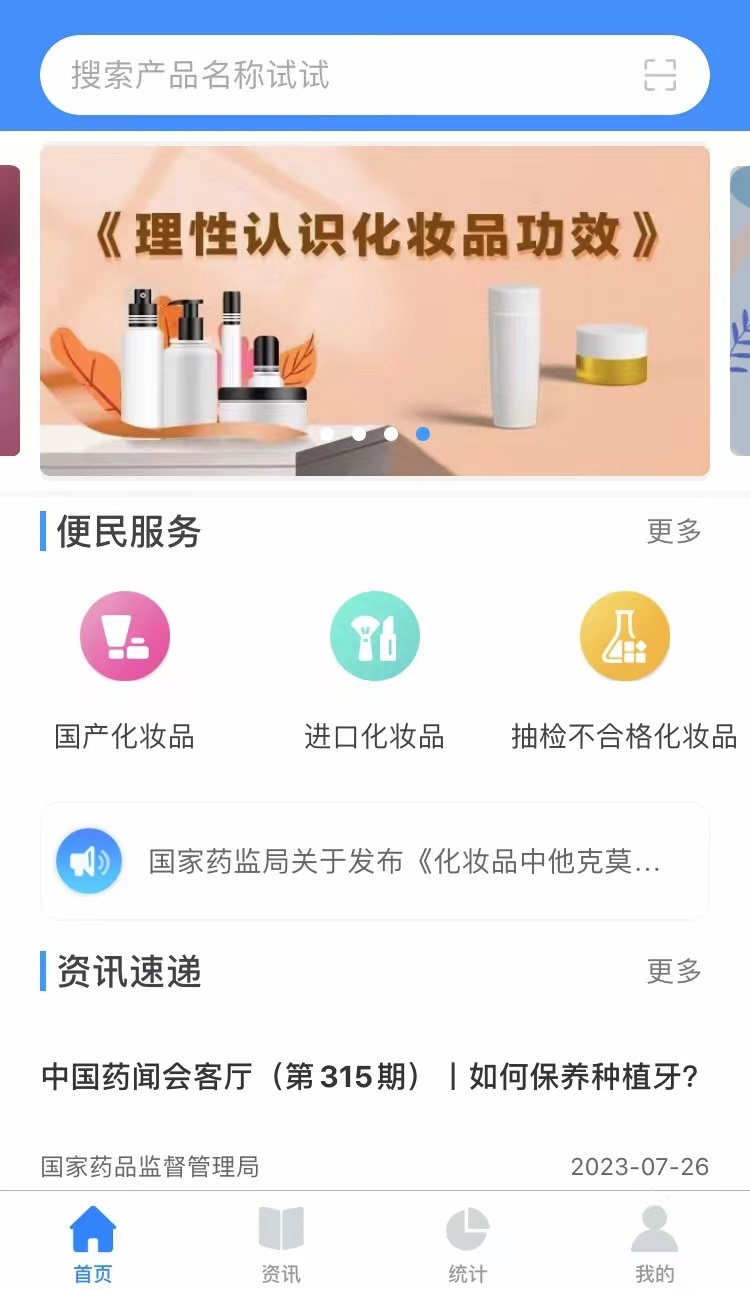Switch to the 首页 tab
Screen dimensions: 750x1289
[93, 1243]
